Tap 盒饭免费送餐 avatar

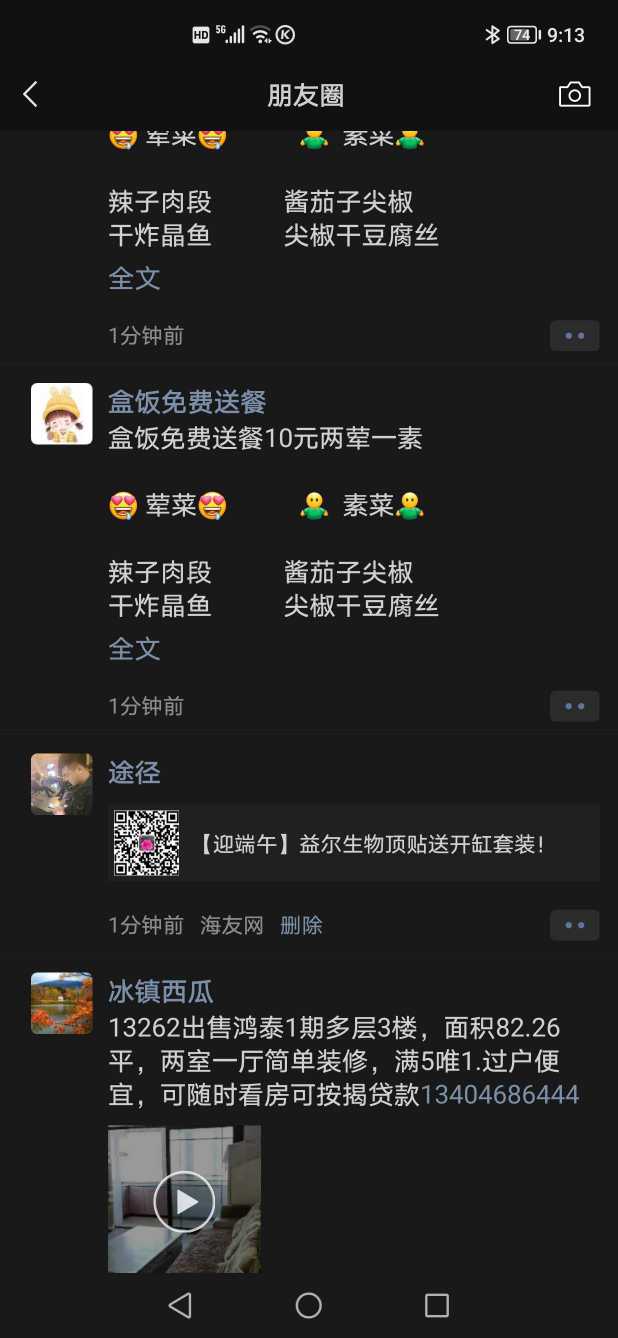pos(62,414)
